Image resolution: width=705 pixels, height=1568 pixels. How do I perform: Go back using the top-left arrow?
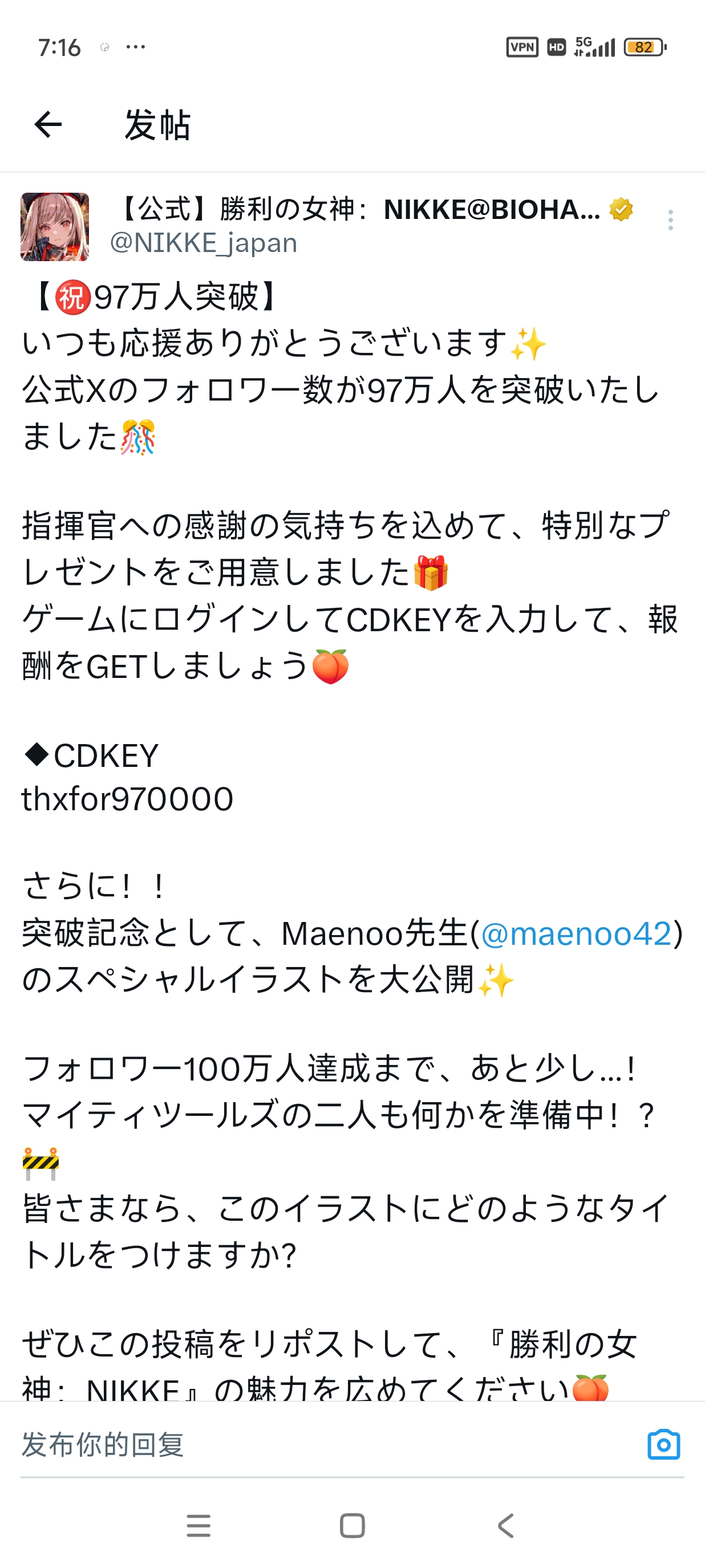click(48, 125)
